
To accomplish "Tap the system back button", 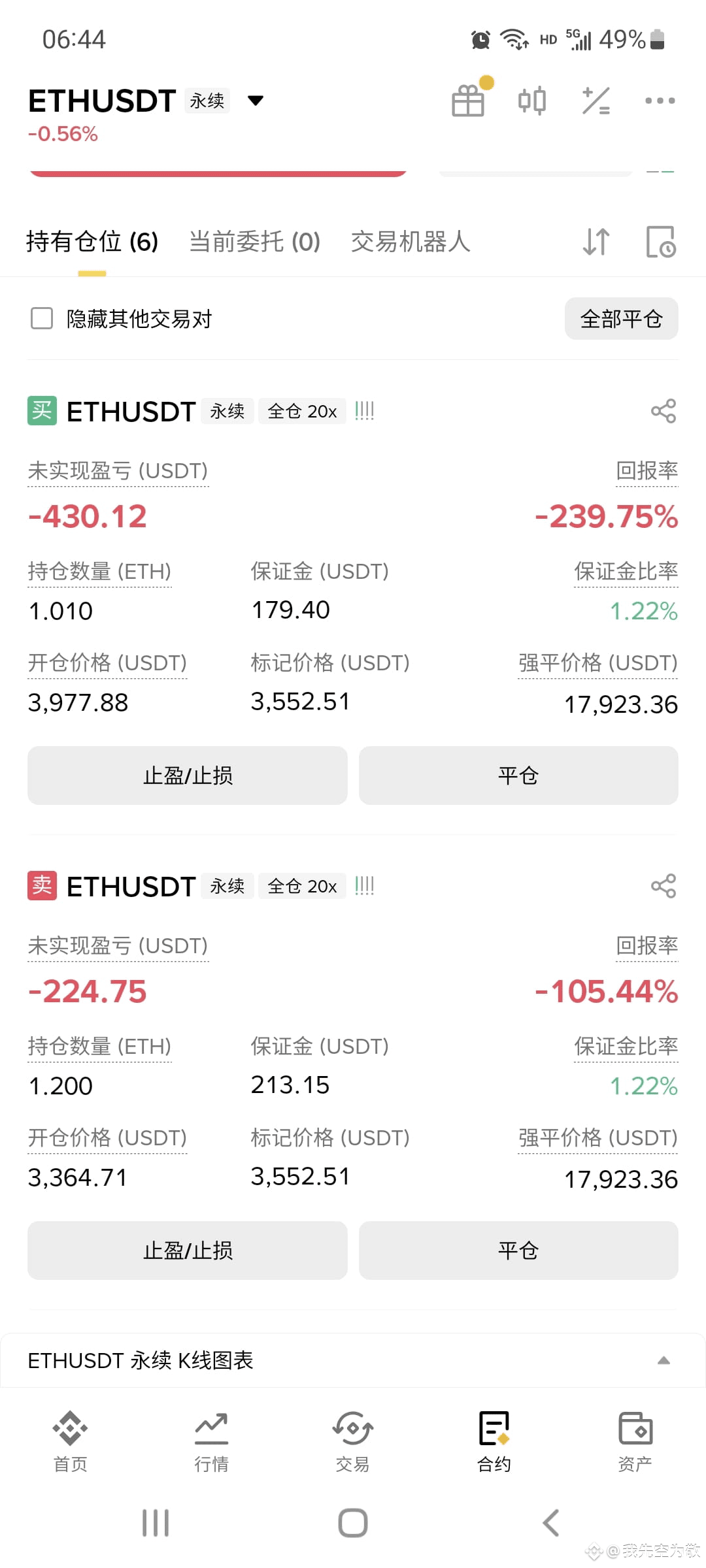I will coord(551,1523).
